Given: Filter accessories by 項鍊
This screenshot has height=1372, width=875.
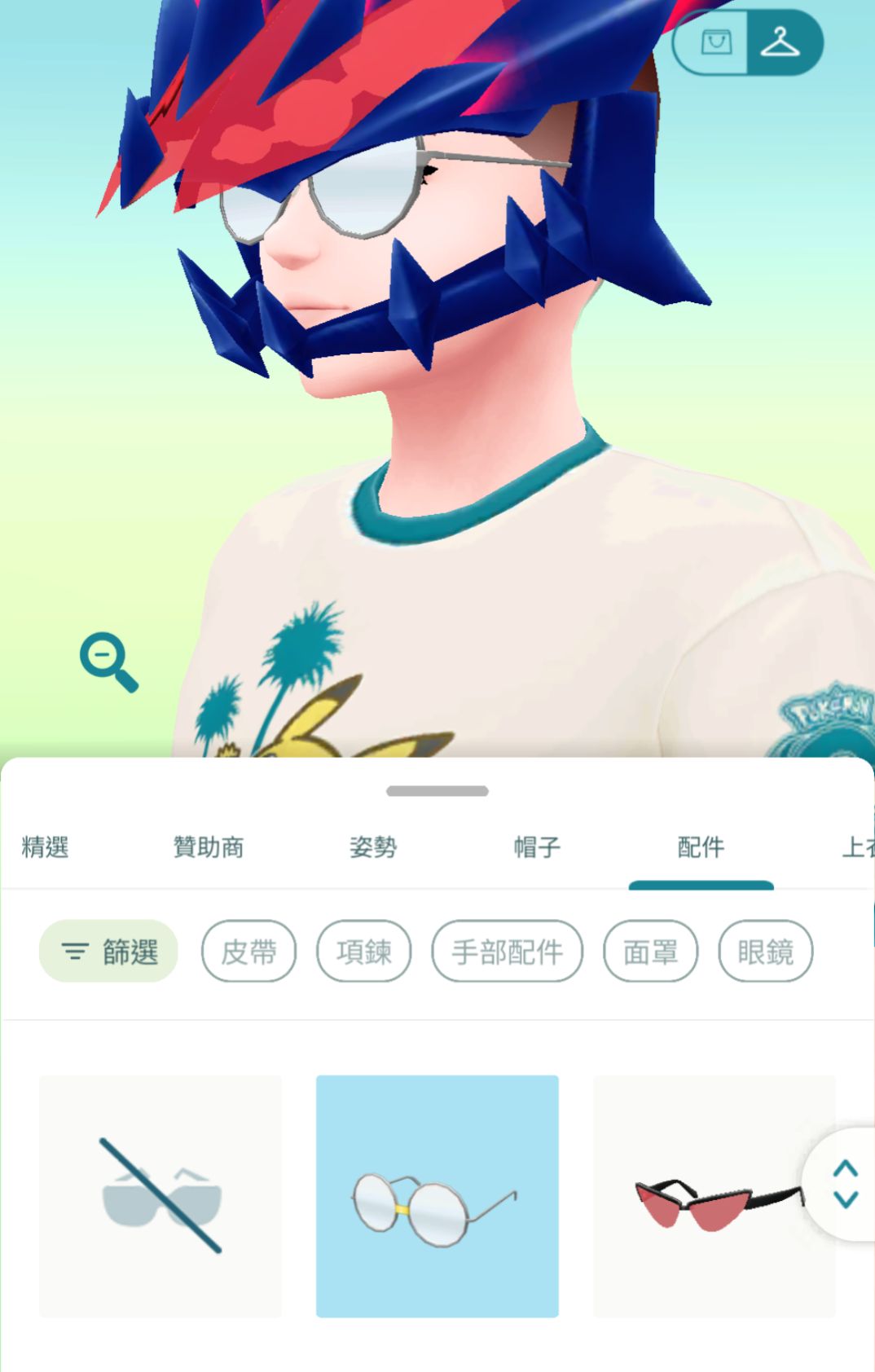Looking at the screenshot, I should (363, 951).
